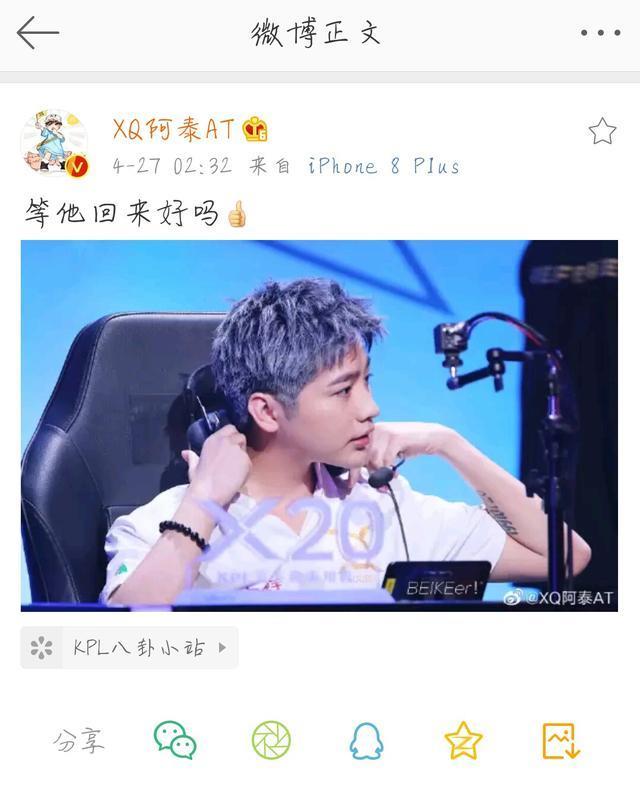Open the post's photo full screen

(319, 425)
